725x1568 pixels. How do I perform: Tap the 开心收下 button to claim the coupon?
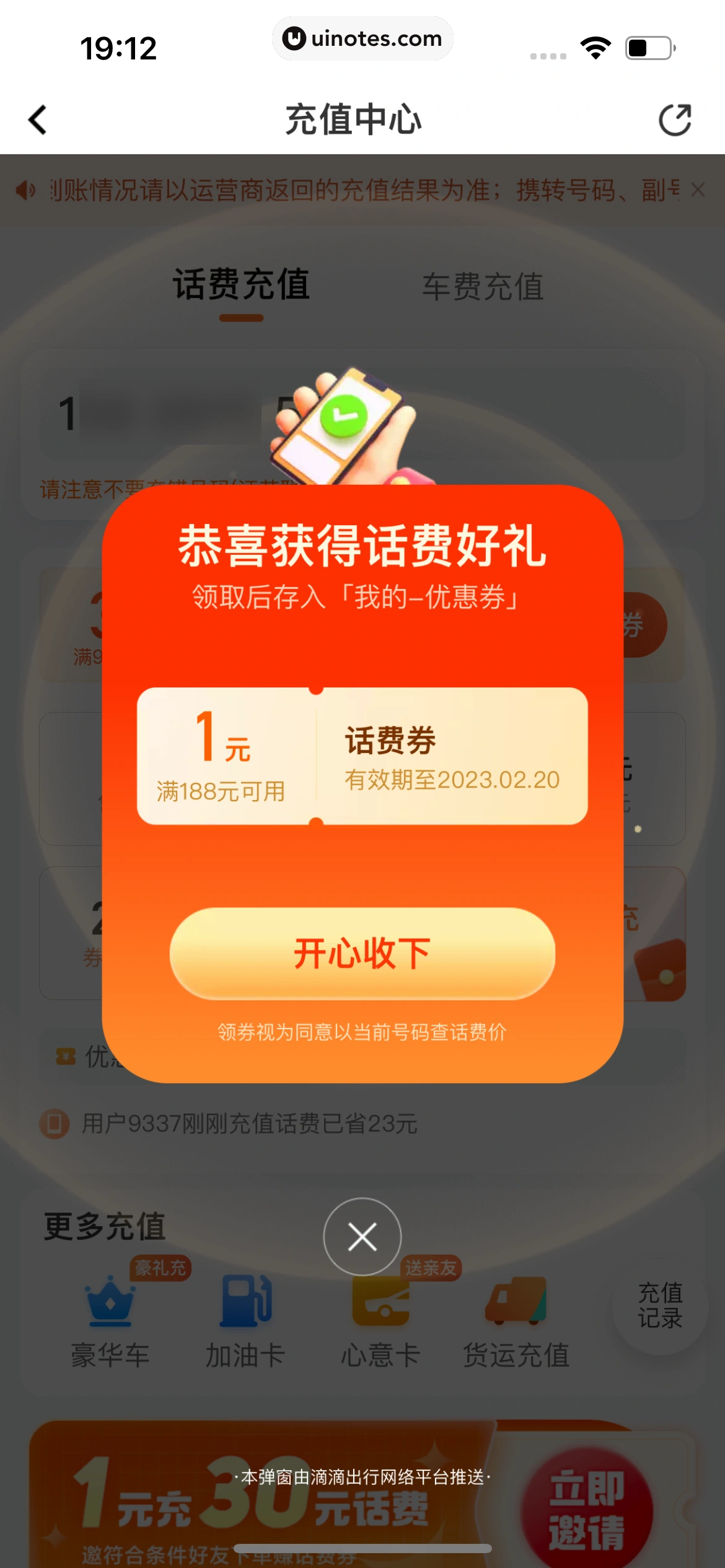point(362,954)
